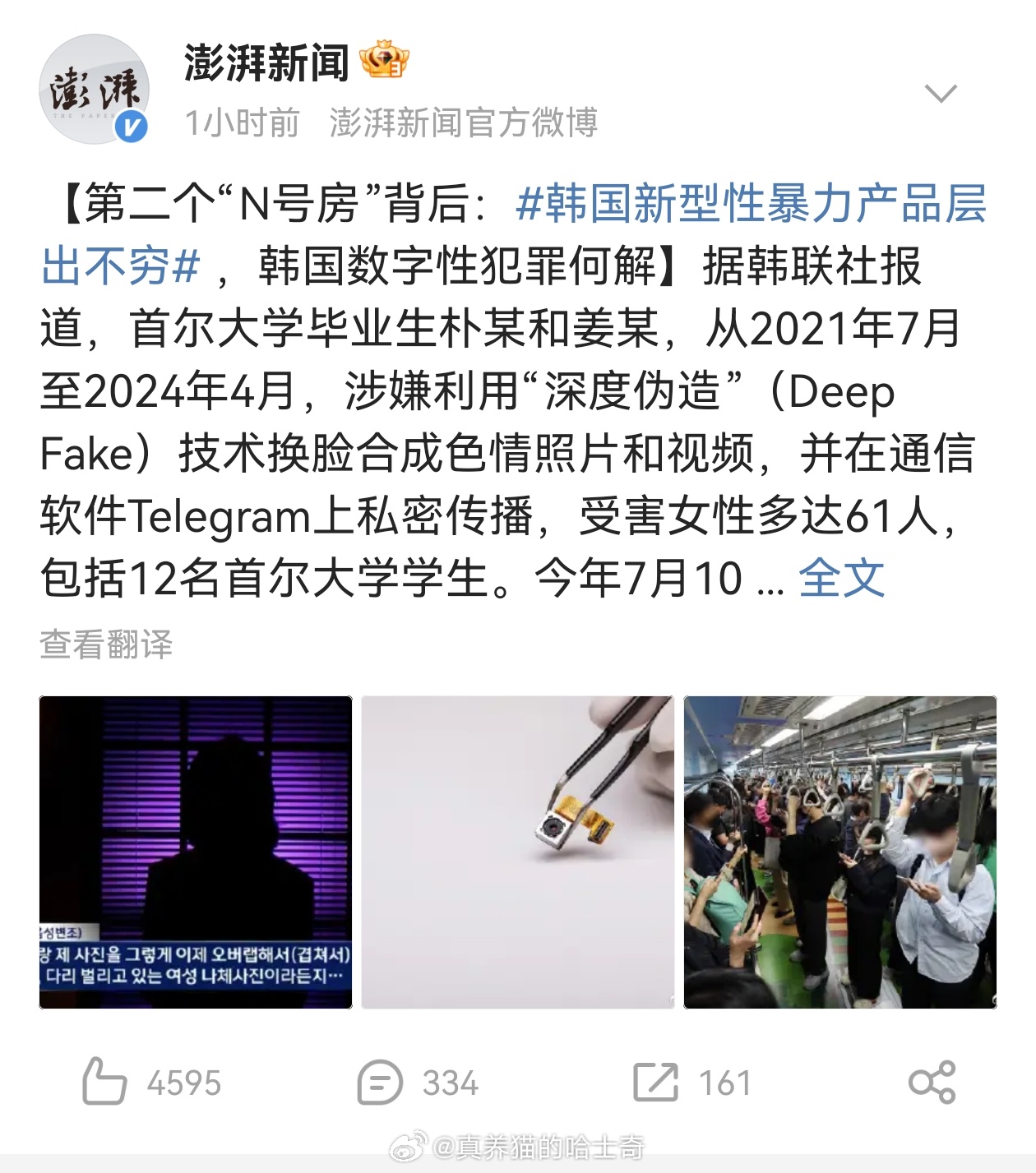Open 澎湃新闻 profile avatar
The image size is (1036, 1173).
[x=94, y=89]
